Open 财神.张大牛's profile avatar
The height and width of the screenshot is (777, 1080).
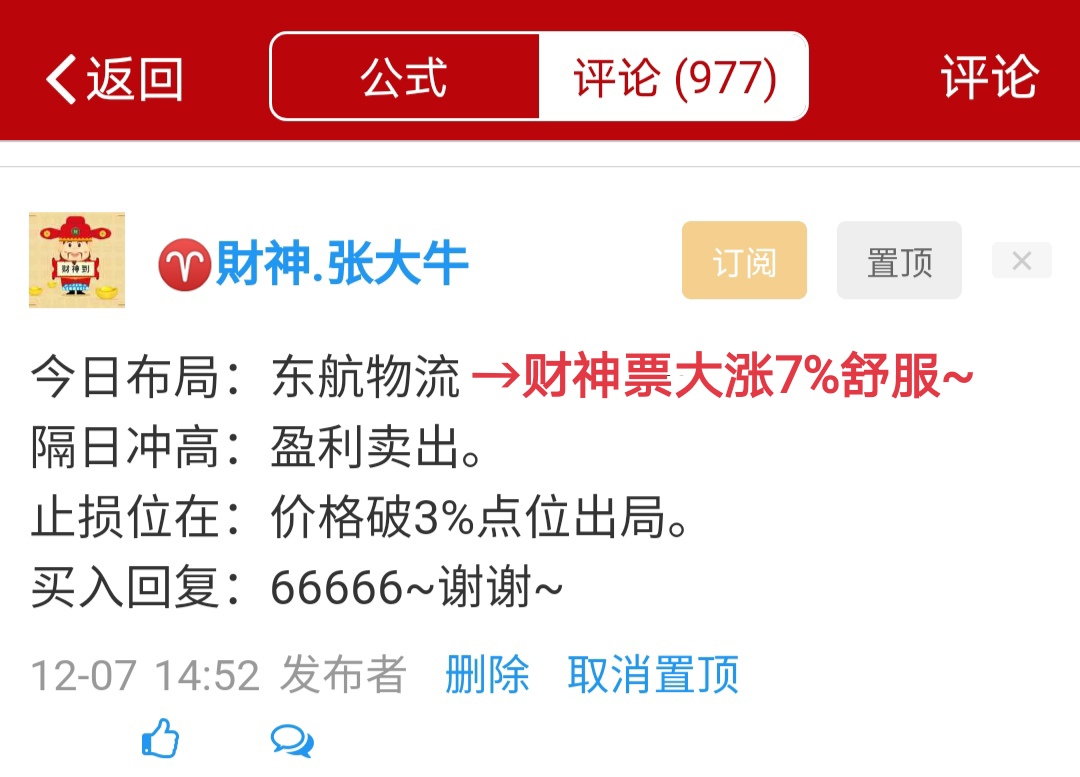[77, 260]
